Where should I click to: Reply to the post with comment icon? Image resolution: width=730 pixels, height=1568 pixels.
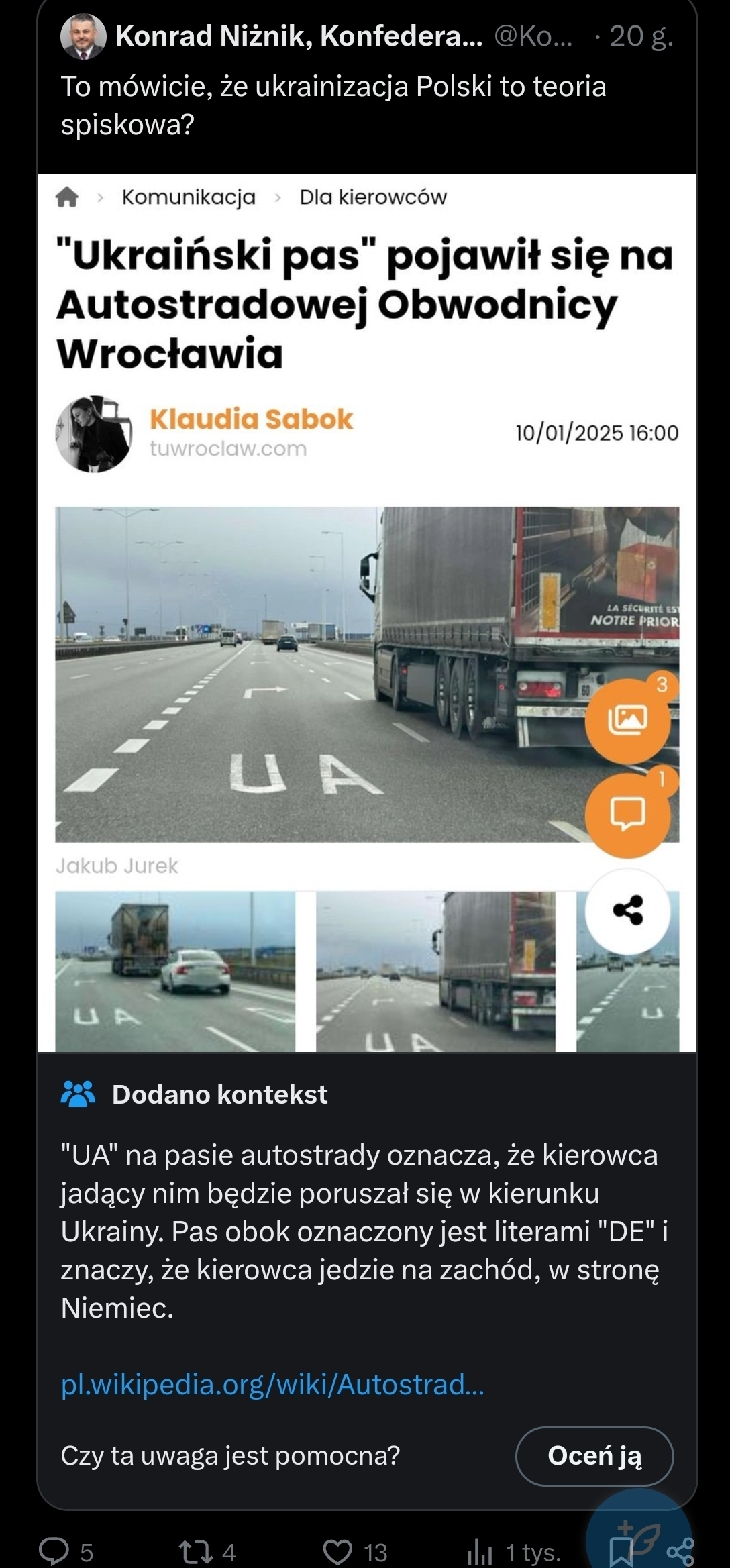tap(54, 1551)
